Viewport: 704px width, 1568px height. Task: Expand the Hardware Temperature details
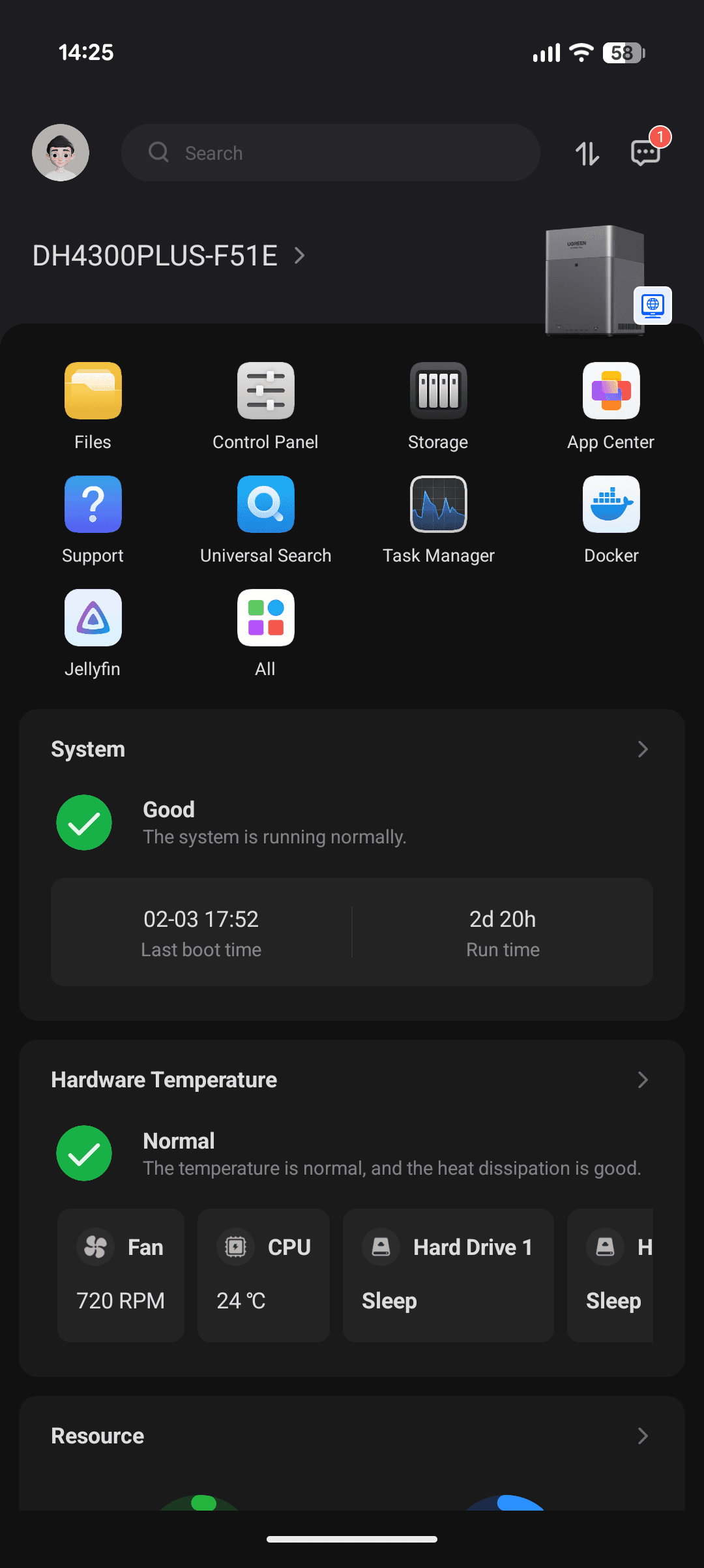pyautogui.click(x=642, y=1080)
